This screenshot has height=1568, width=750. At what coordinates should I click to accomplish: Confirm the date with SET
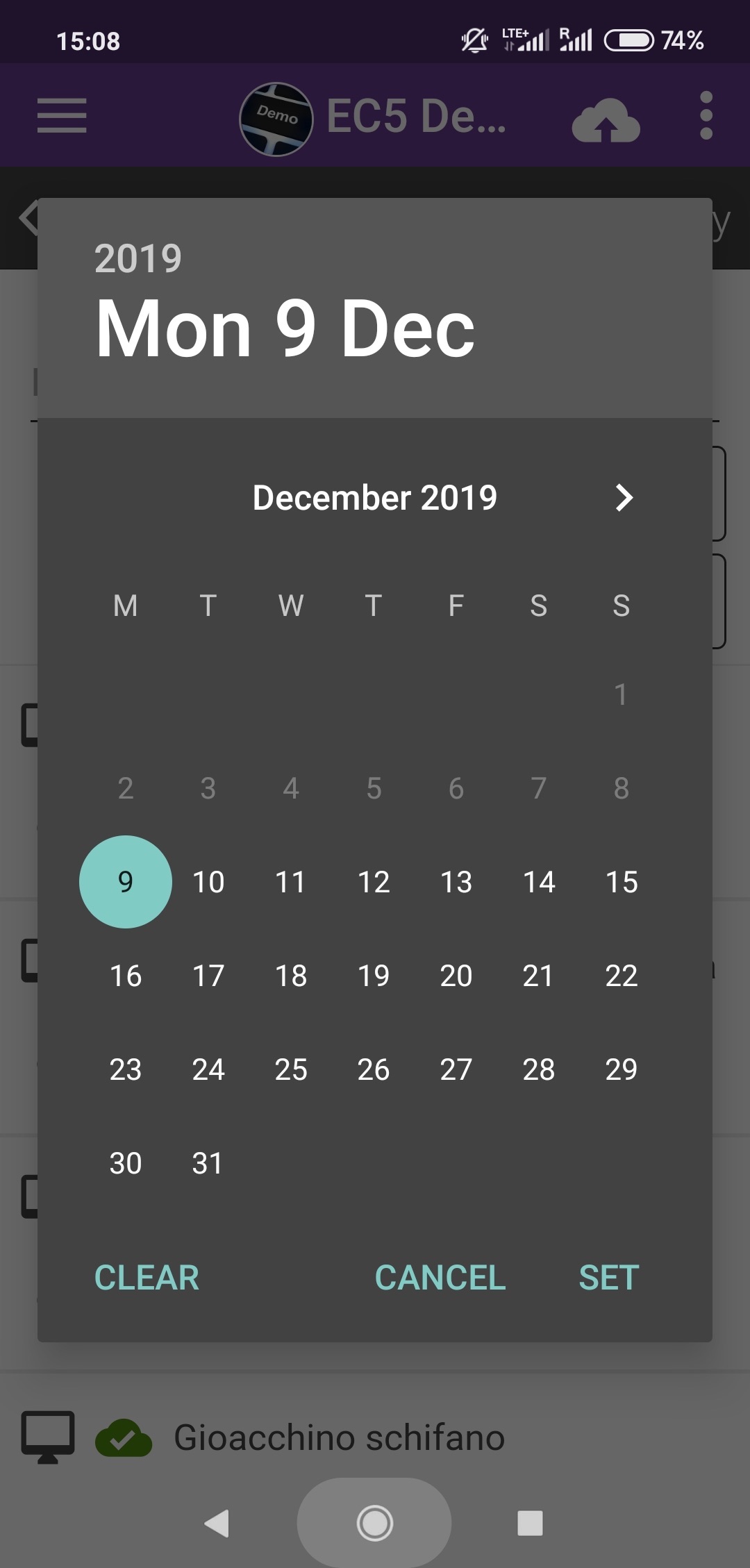click(x=609, y=1278)
